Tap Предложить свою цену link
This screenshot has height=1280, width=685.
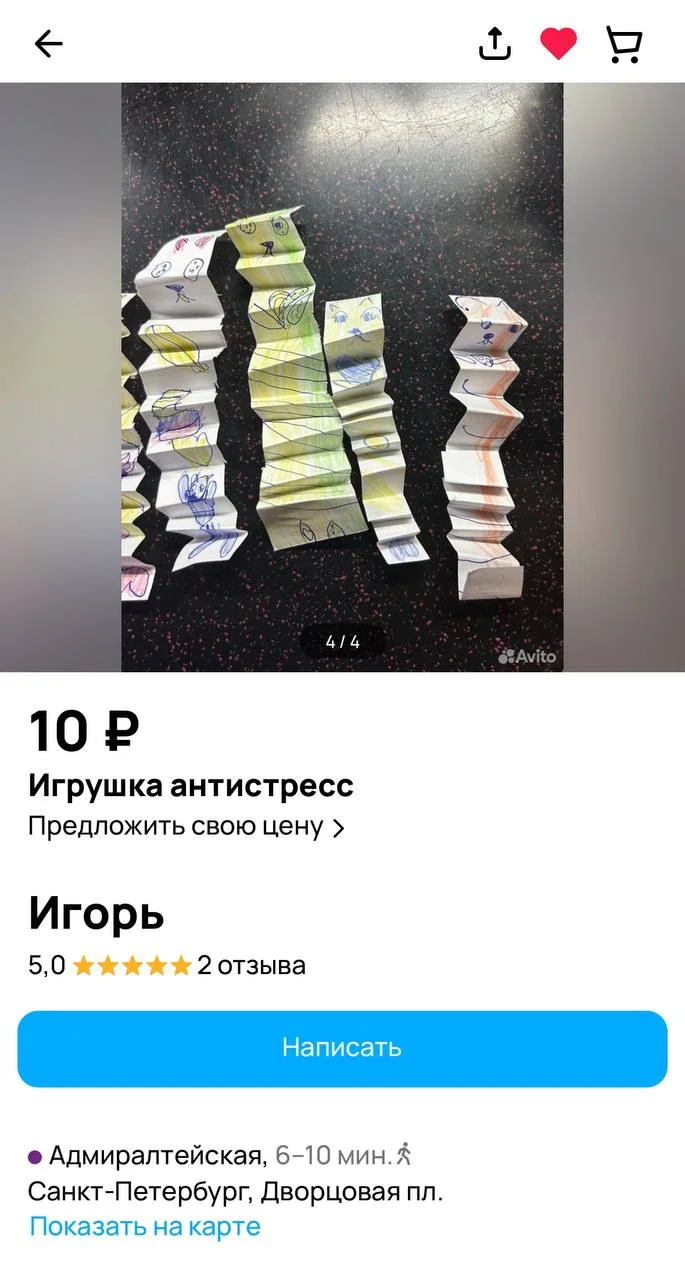pos(186,827)
